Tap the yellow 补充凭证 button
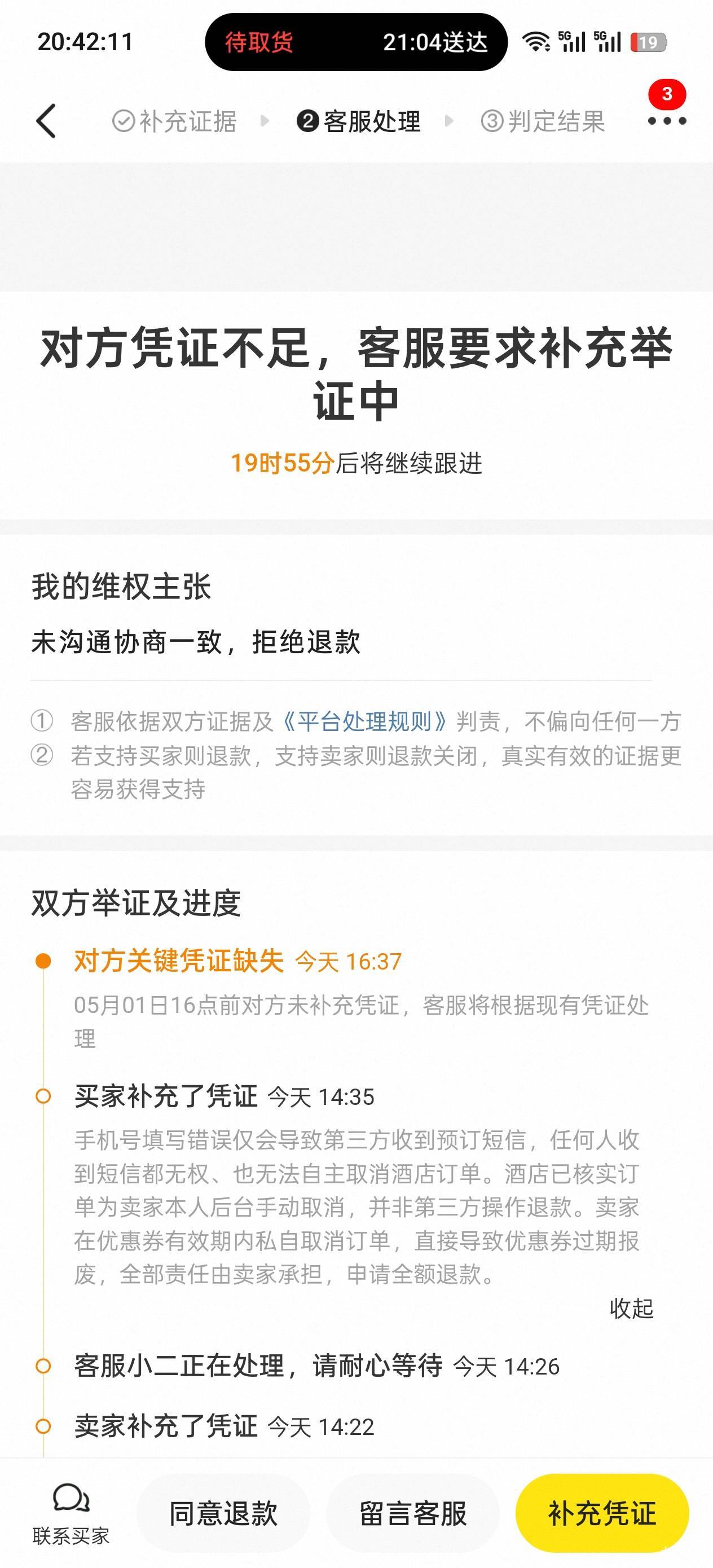 (x=602, y=1514)
